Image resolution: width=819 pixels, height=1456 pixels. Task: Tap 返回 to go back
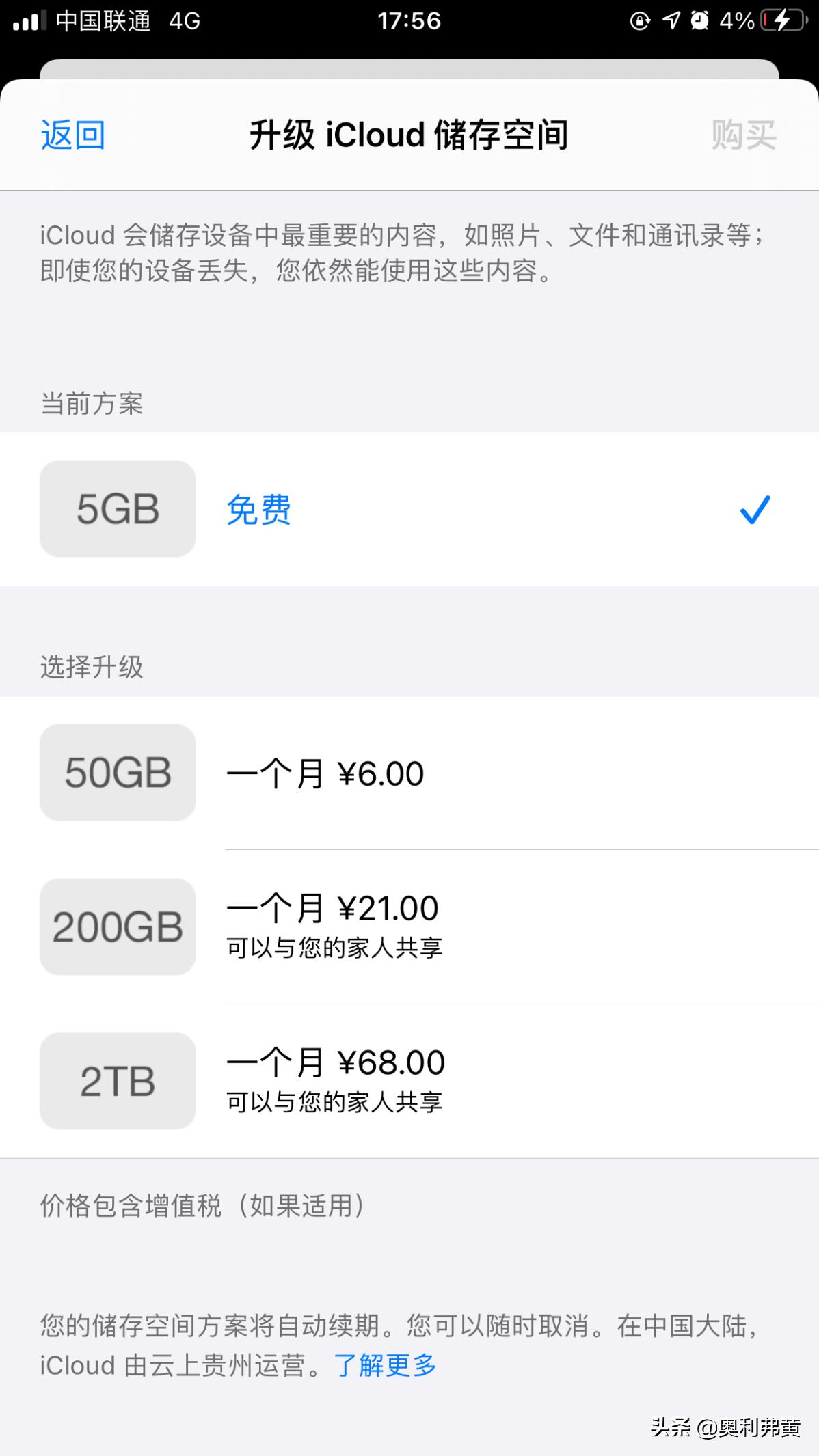click(x=72, y=135)
